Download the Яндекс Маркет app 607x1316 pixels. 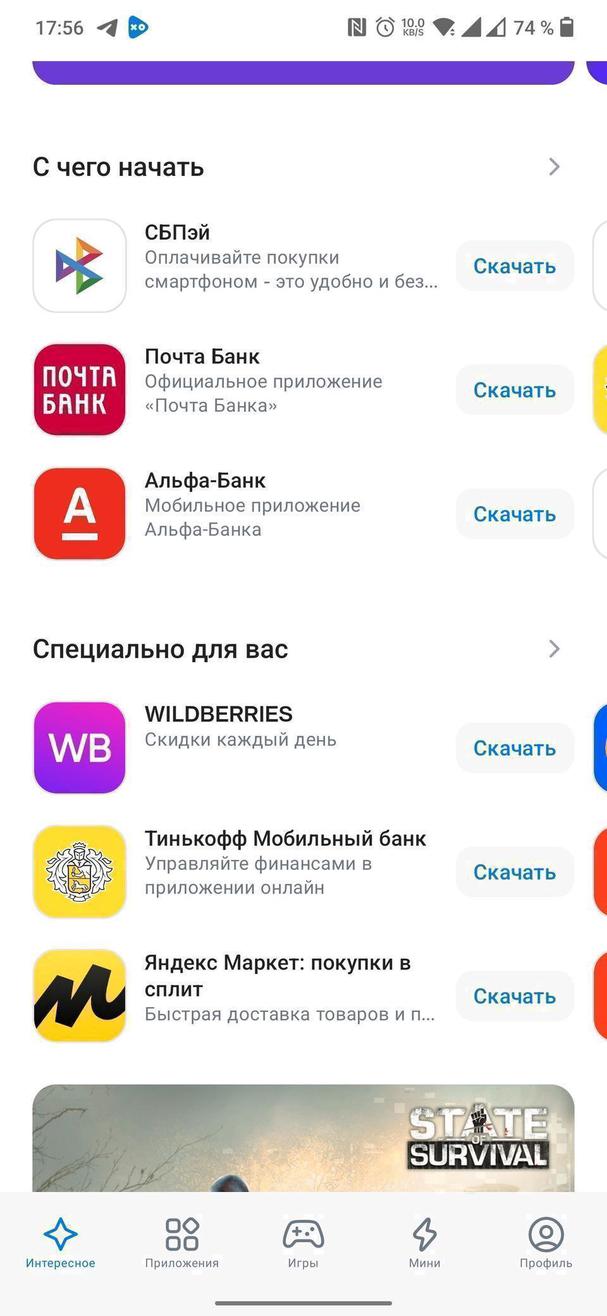[514, 996]
